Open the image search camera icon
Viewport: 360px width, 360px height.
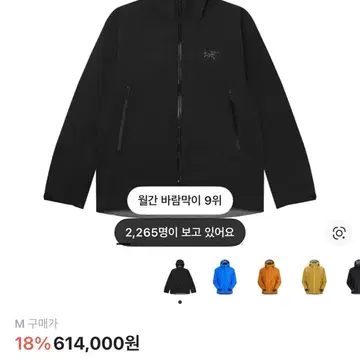coord(339,233)
